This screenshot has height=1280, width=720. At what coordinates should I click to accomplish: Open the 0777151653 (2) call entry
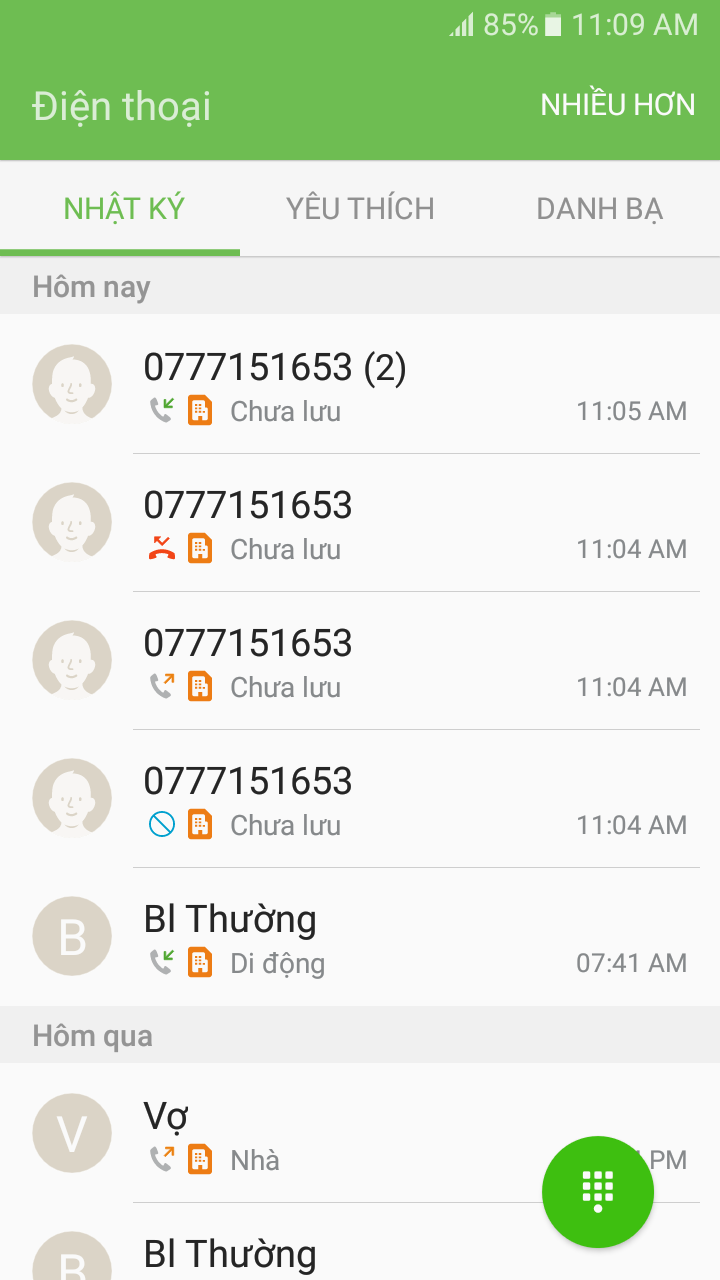coord(400,385)
